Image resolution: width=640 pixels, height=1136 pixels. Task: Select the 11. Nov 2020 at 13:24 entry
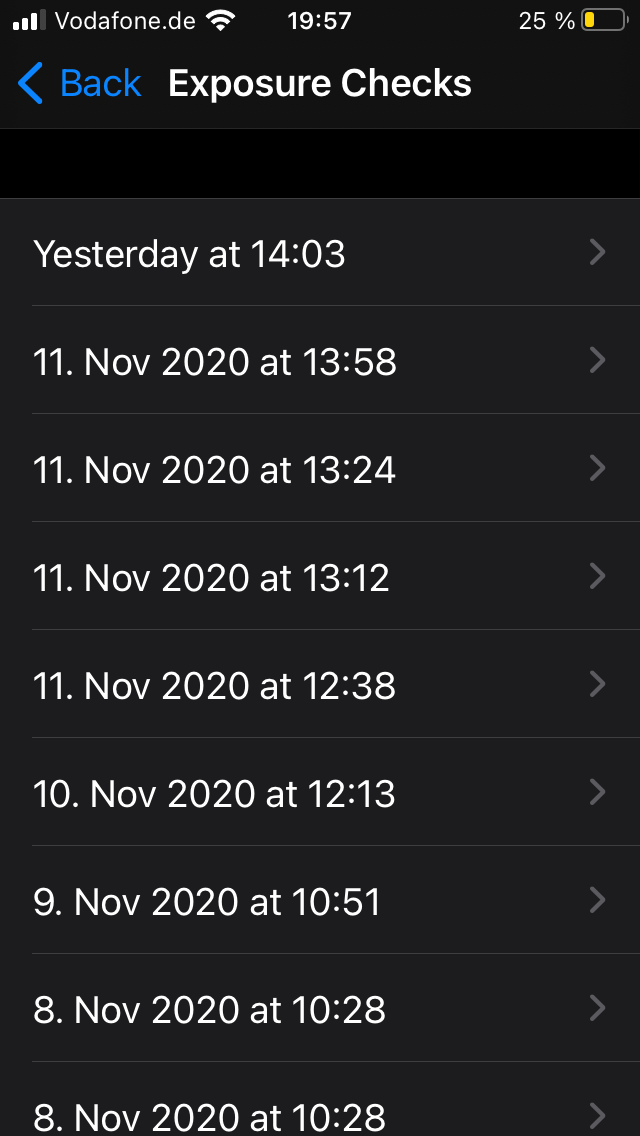pyautogui.click(x=320, y=469)
